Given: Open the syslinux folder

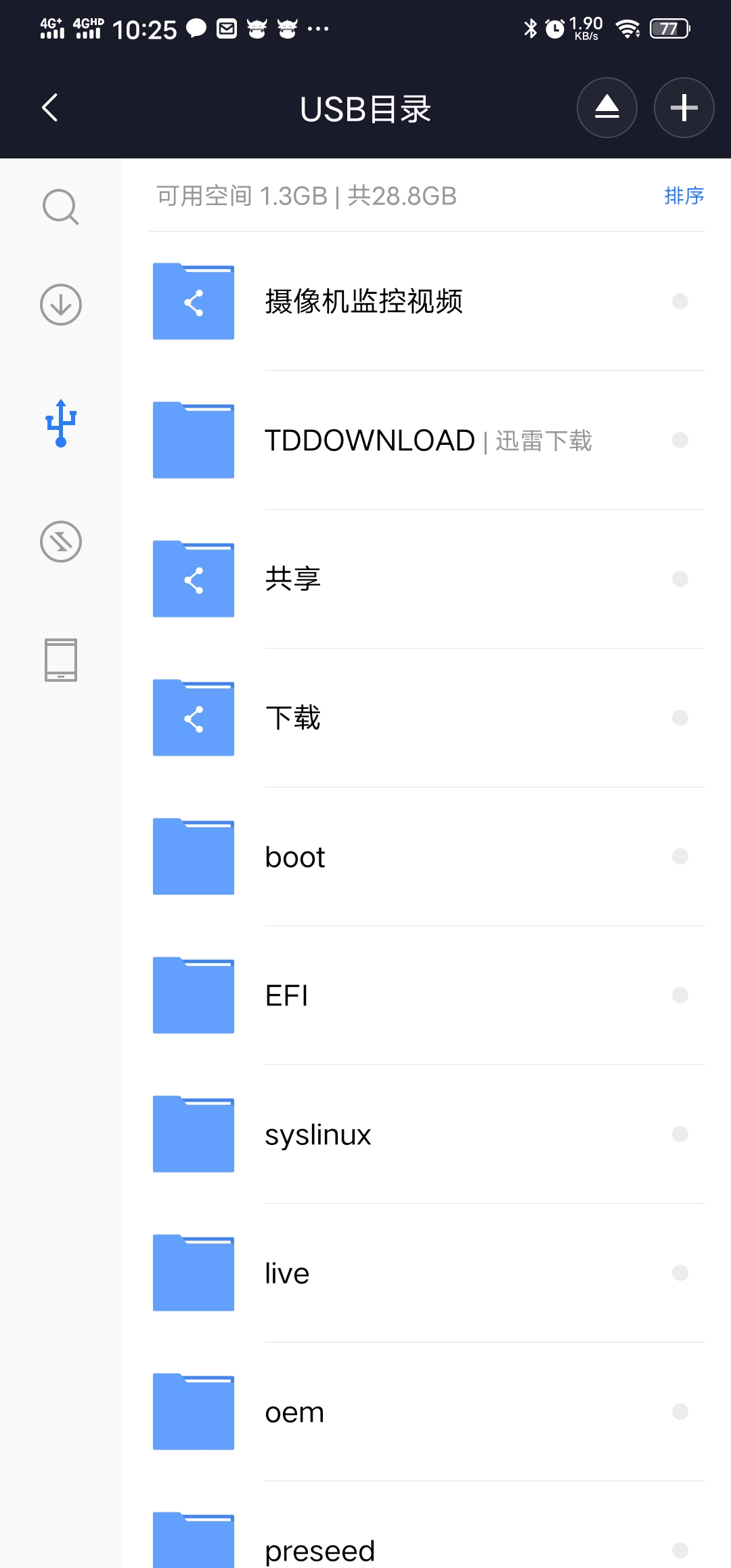Looking at the screenshot, I should pos(318,1135).
